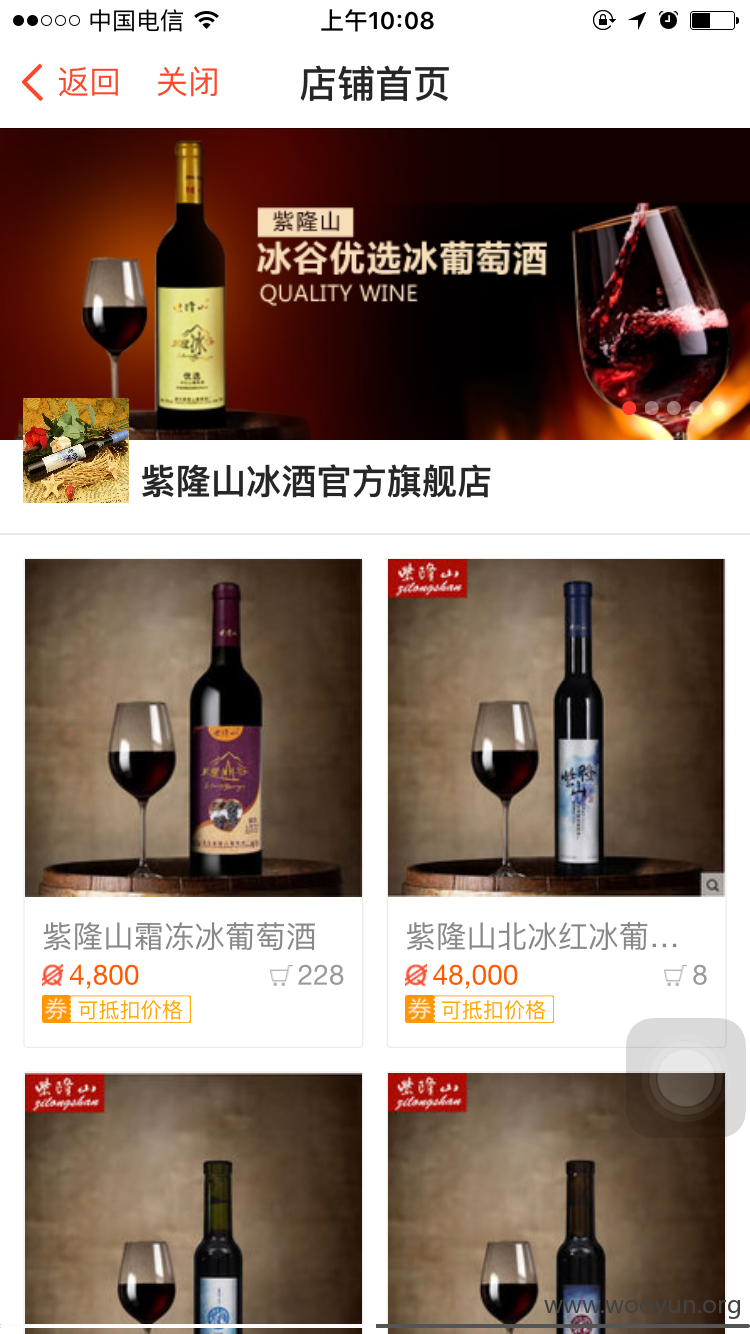The width and height of the screenshot is (750, 1334).
Task: Close the page with 关闭
Action: tap(187, 83)
